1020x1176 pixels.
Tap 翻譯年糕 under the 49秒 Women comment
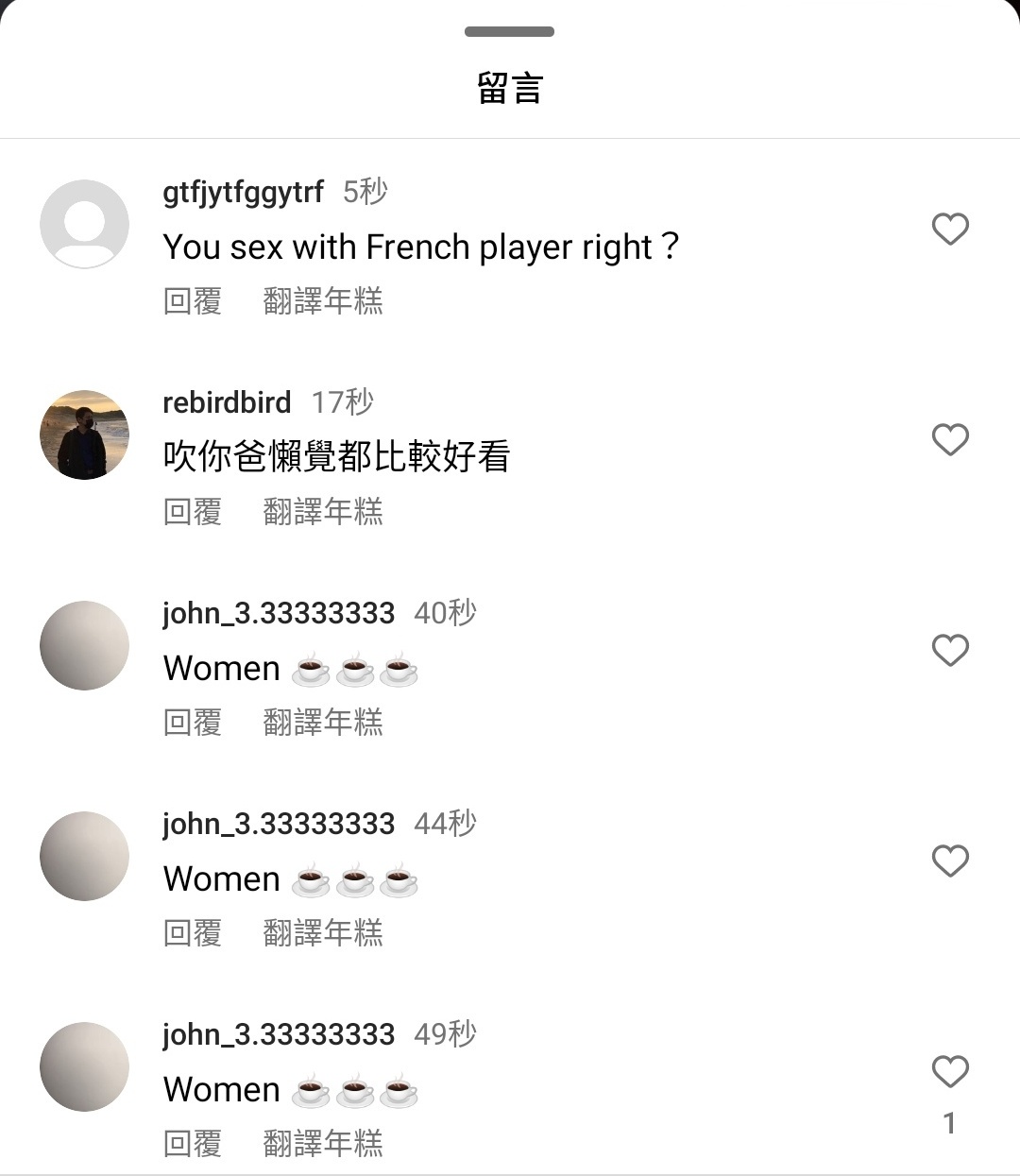pyautogui.click(x=323, y=1144)
